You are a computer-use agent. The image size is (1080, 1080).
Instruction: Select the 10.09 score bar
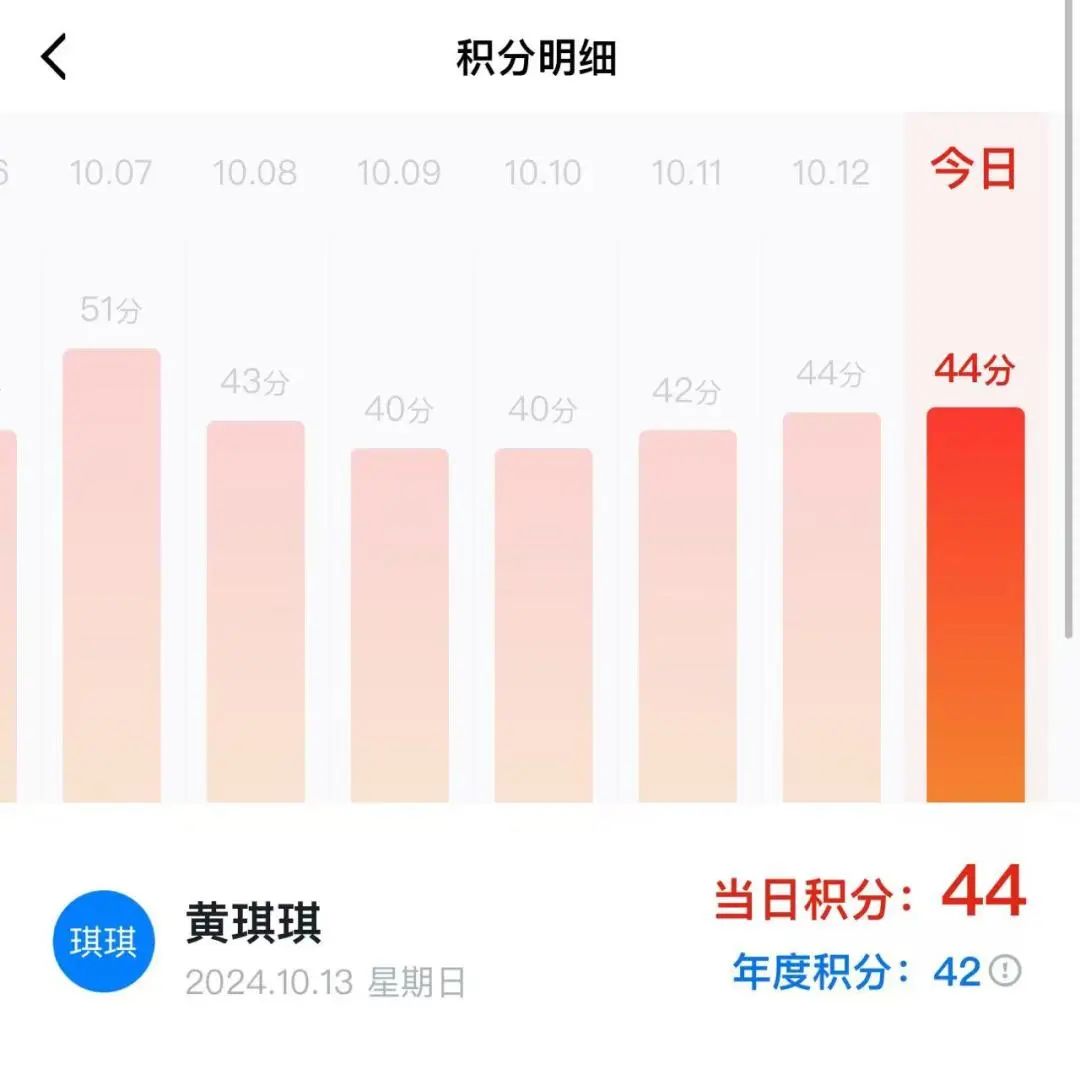tap(399, 625)
